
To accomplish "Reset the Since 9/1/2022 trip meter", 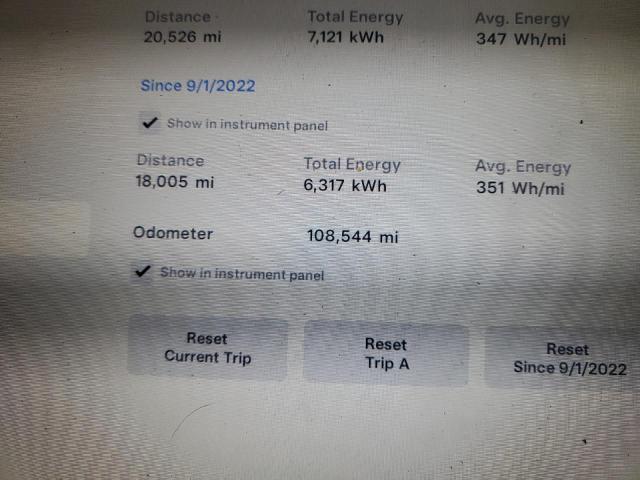I will point(566,358).
